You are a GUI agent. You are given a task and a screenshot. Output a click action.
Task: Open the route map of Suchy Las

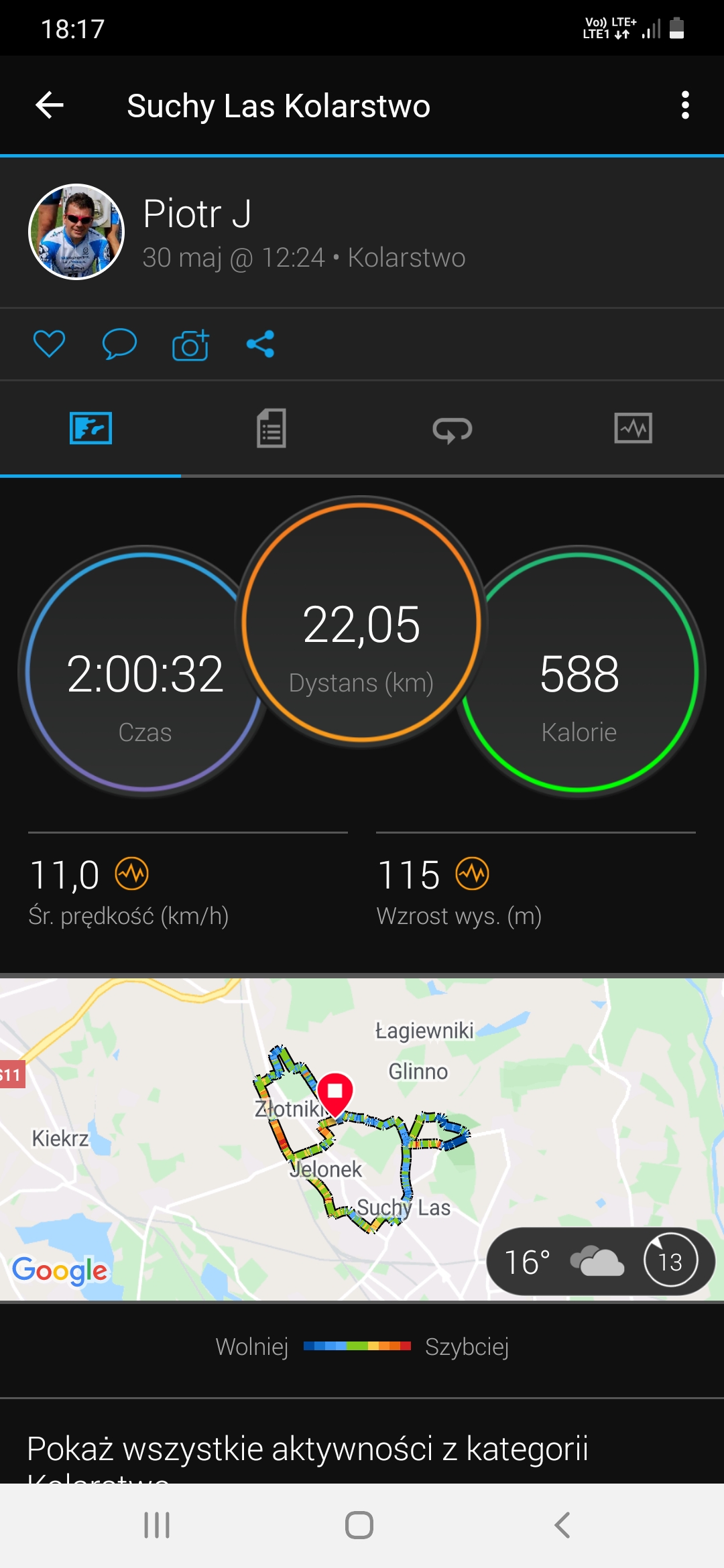click(x=362, y=1139)
